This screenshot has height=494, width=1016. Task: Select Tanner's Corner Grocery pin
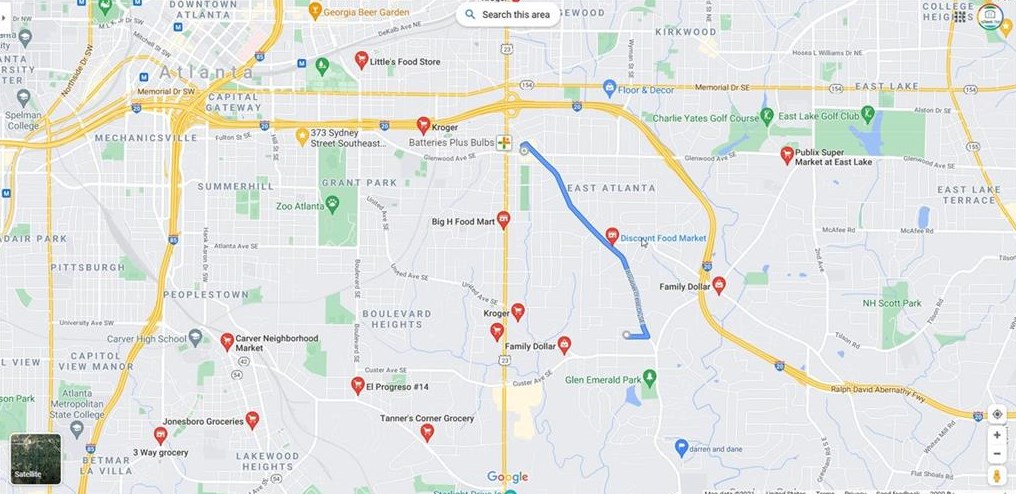tap(427, 431)
